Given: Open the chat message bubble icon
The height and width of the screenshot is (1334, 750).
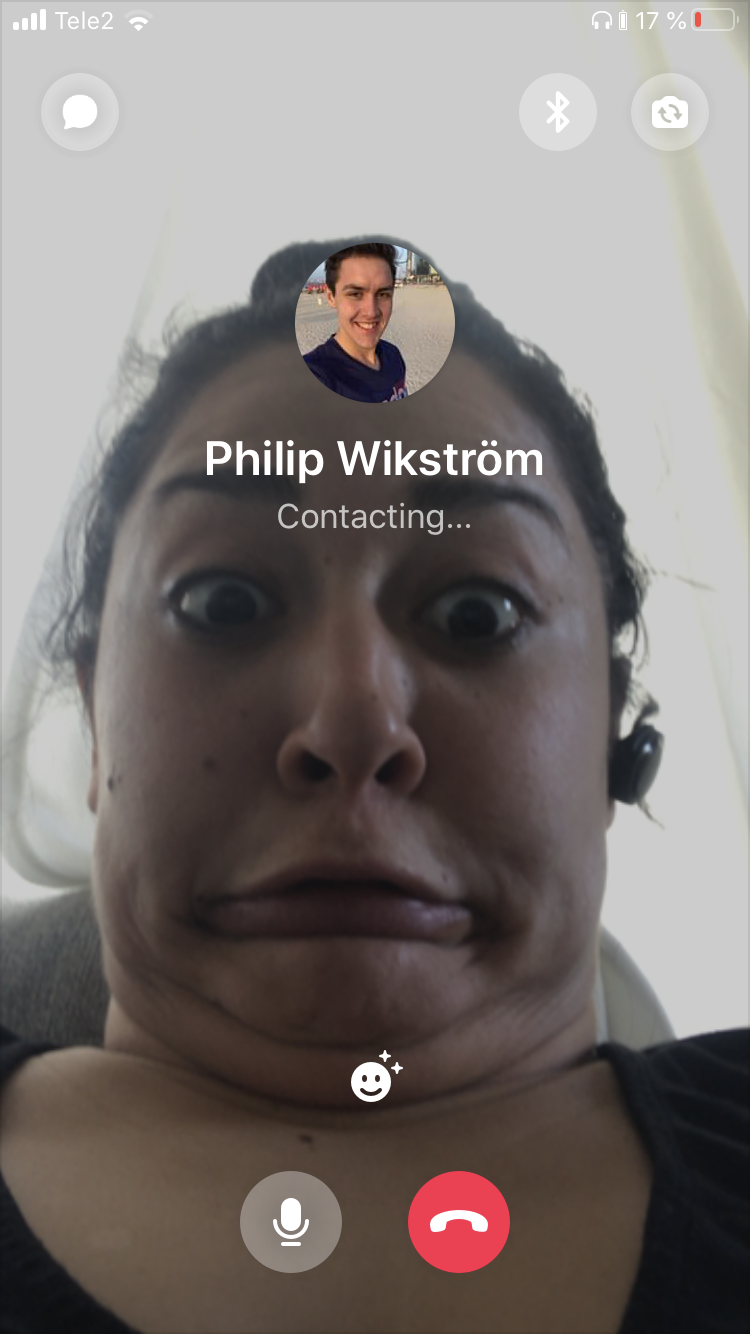Looking at the screenshot, I should (x=80, y=113).
